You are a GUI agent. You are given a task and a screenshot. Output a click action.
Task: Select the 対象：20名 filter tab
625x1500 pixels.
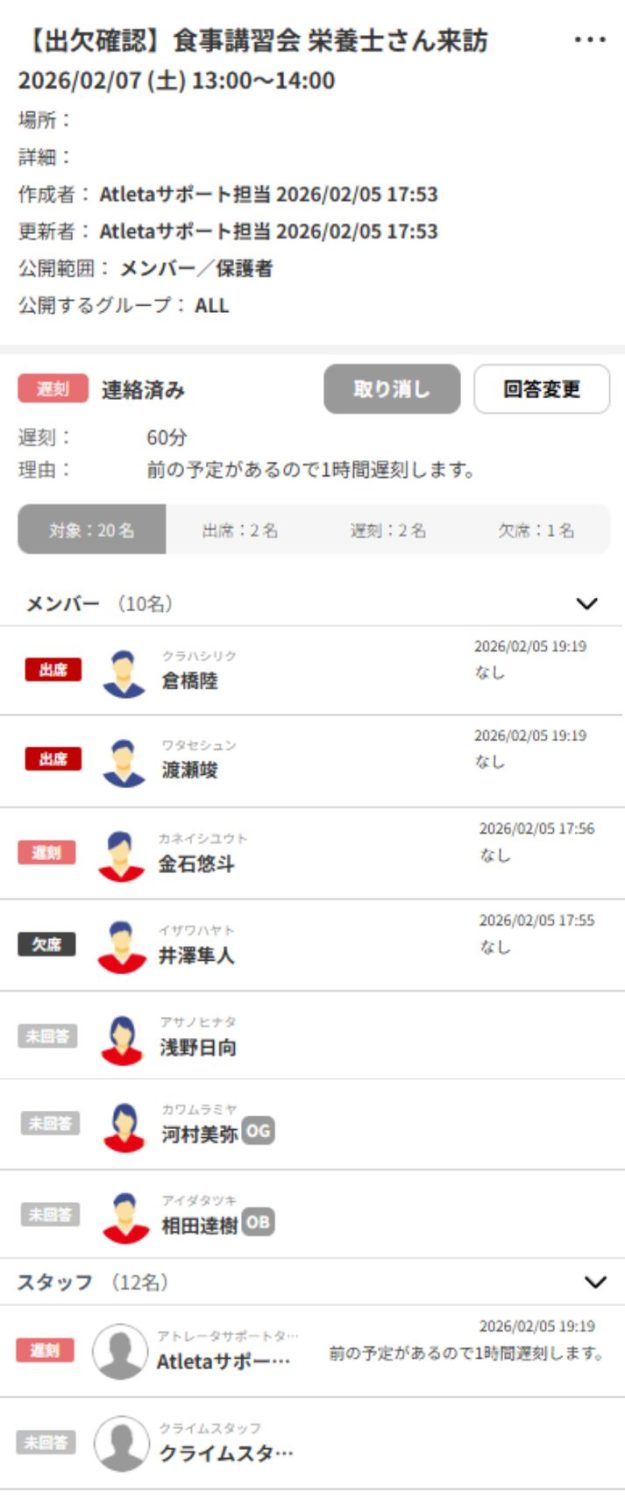pyautogui.click(x=92, y=530)
